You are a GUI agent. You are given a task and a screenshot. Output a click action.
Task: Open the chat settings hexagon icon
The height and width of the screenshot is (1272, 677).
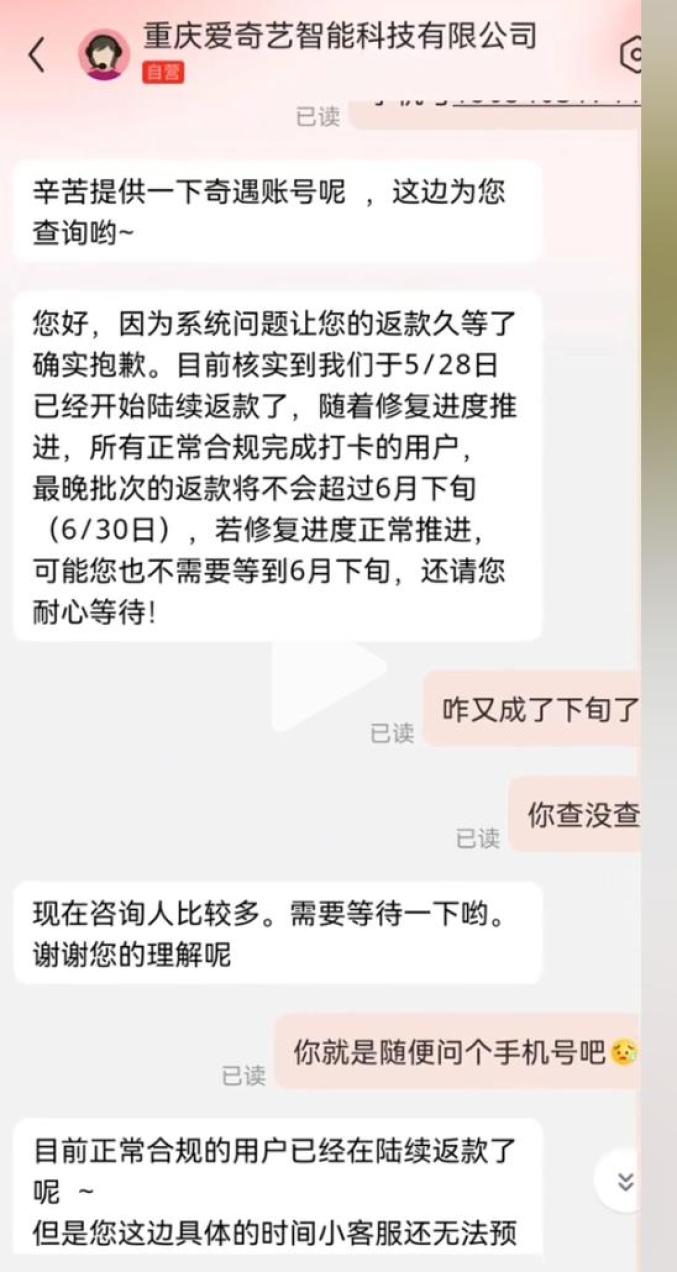click(x=631, y=54)
